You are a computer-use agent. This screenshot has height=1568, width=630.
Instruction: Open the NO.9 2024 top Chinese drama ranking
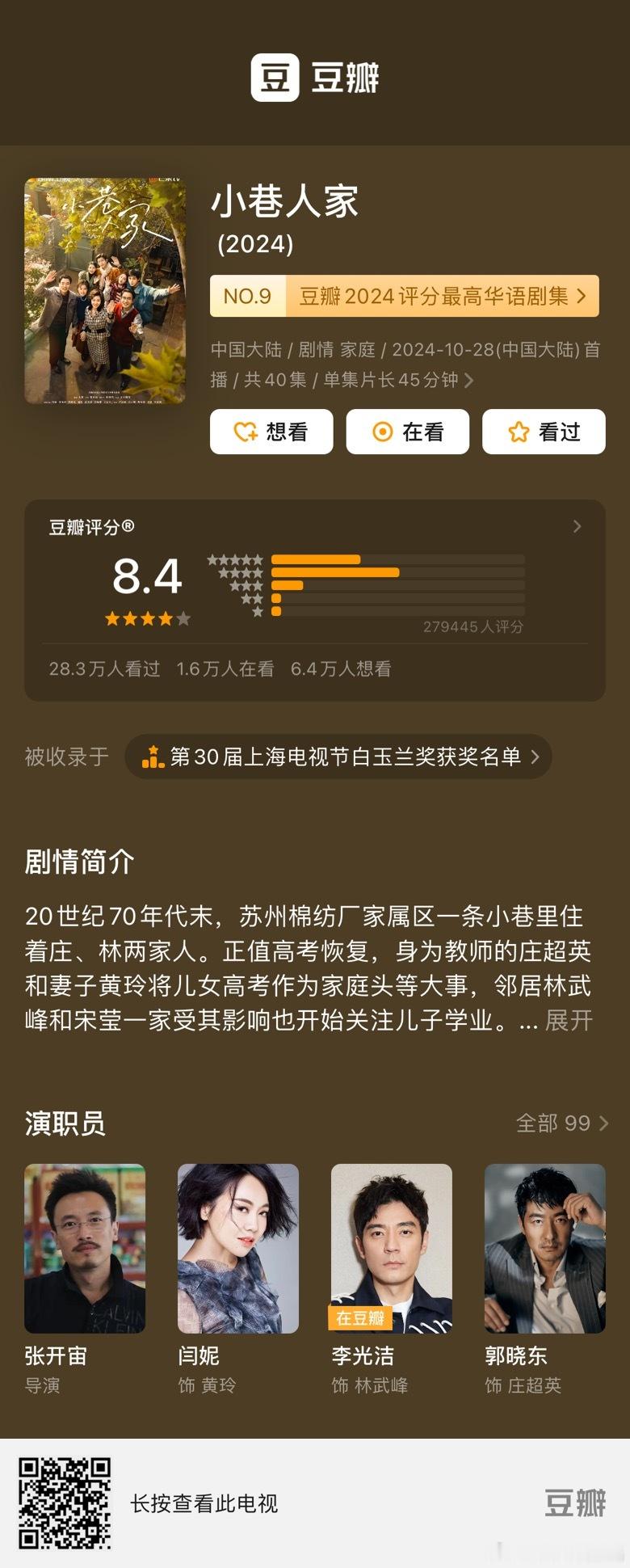tap(404, 297)
